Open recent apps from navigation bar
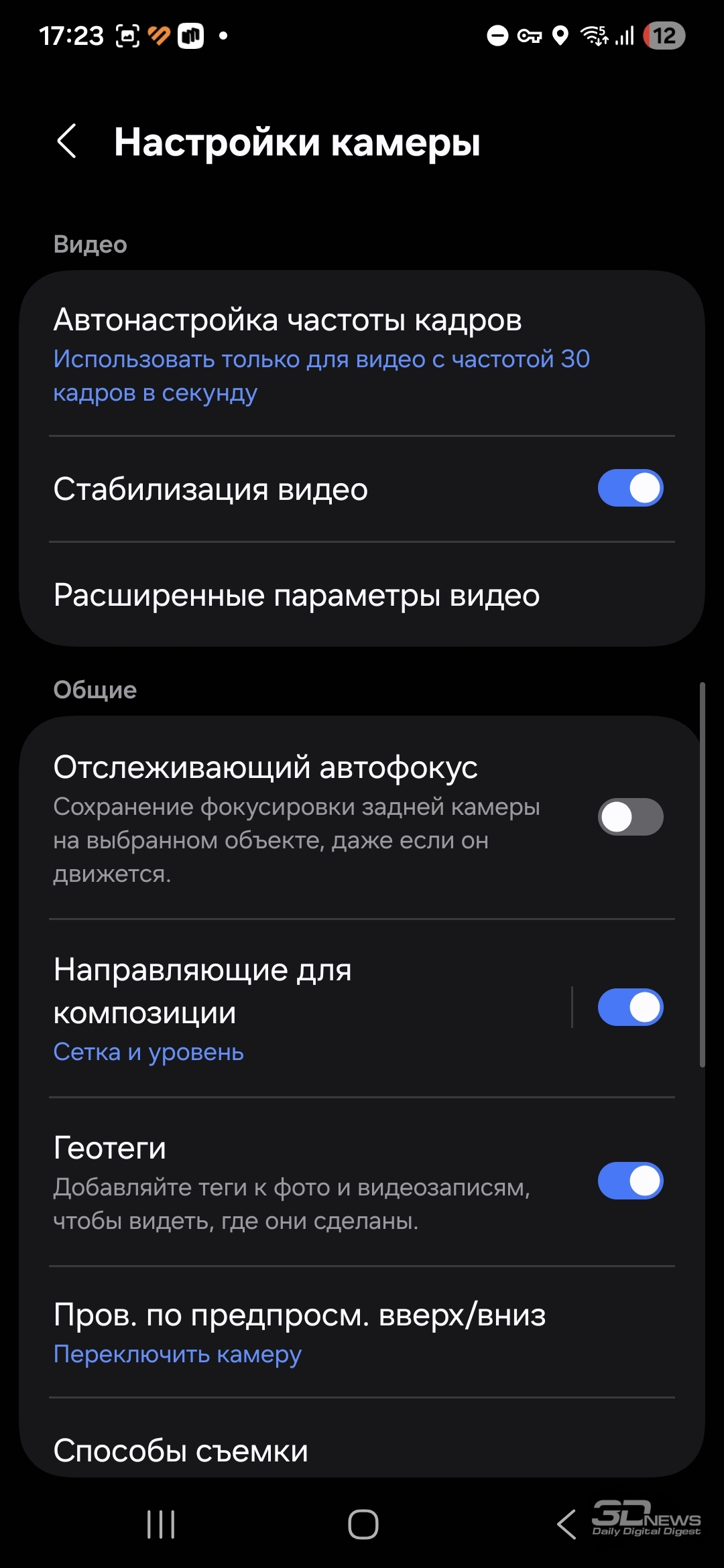The width and height of the screenshot is (724, 1568). 161,1524
